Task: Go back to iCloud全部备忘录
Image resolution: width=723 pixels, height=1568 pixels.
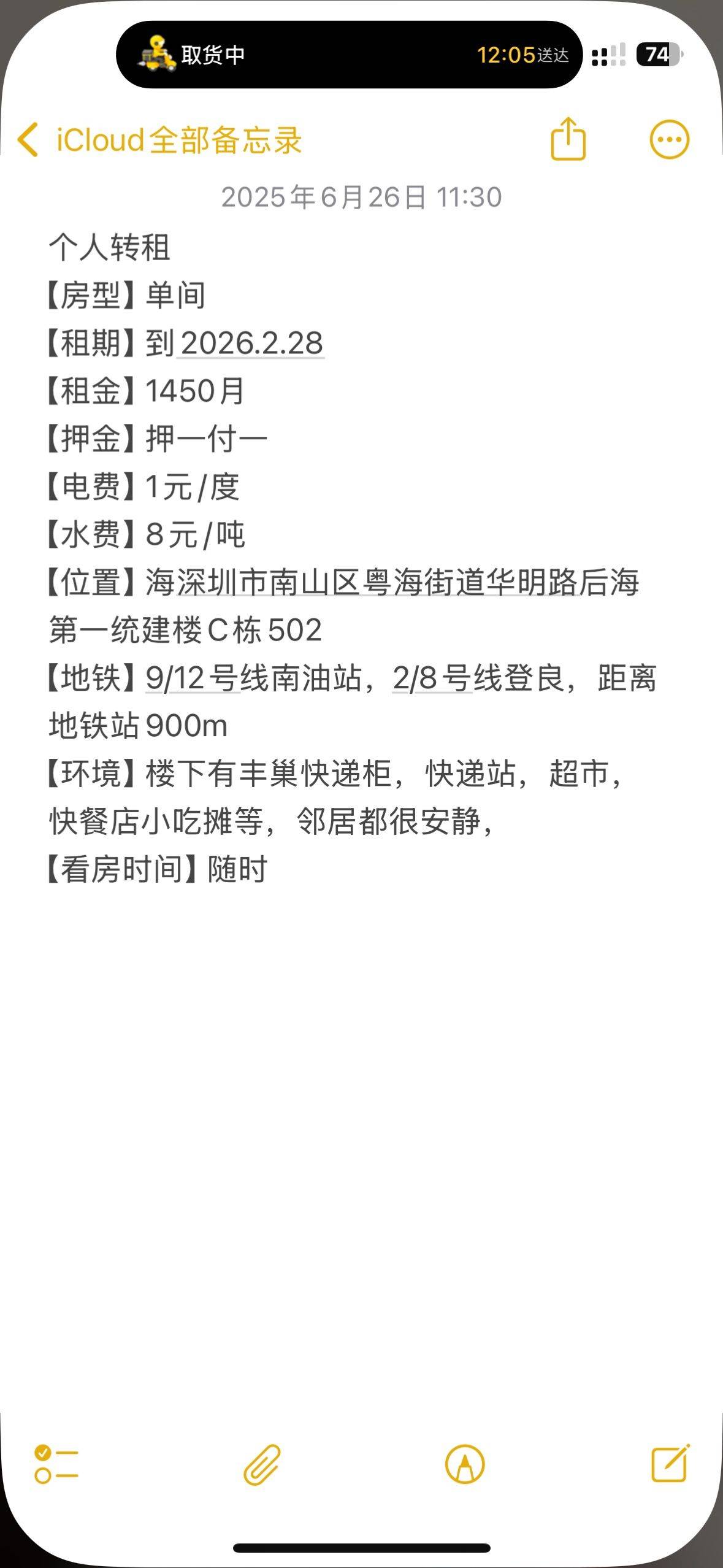Action: click(x=159, y=140)
